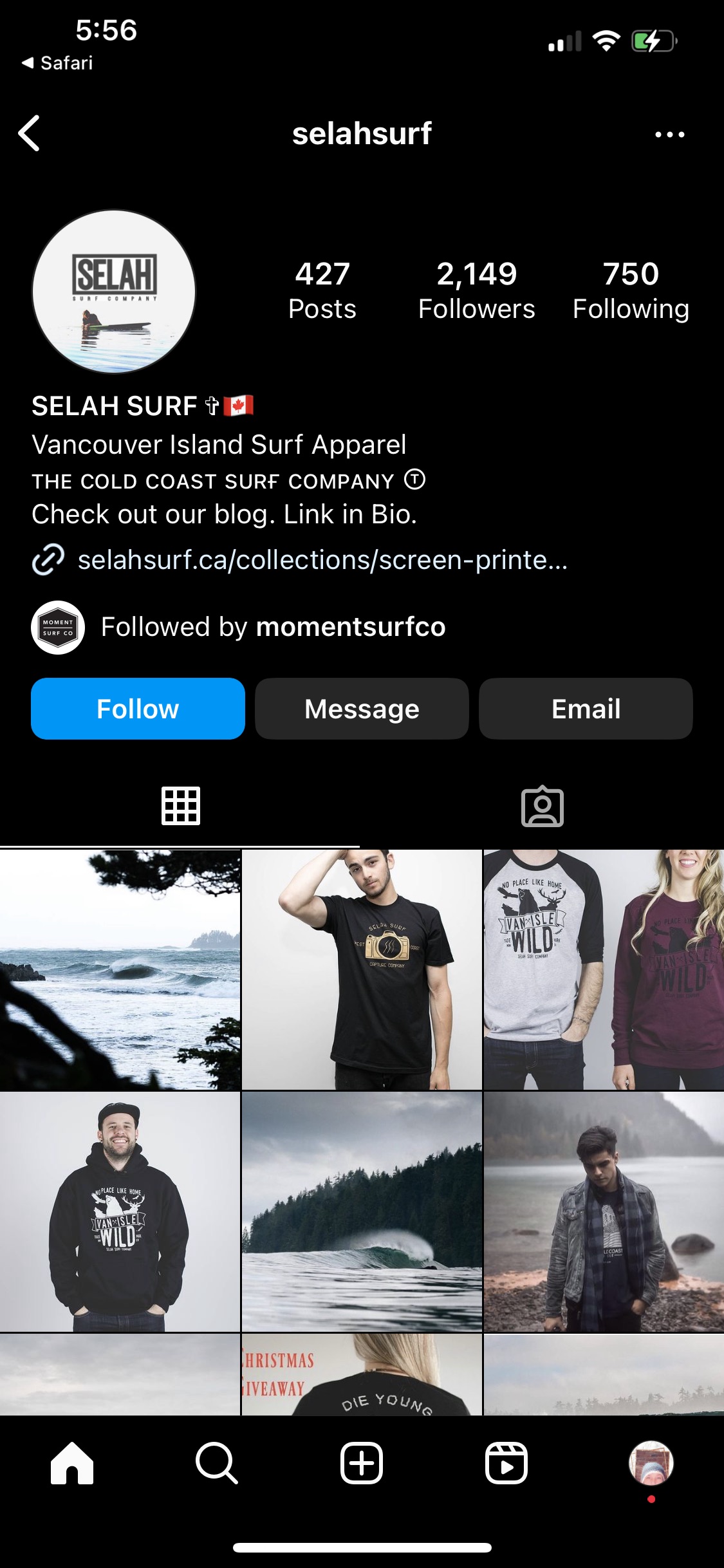Open the black camera t-shirt post
The height and width of the screenshot is (1568, 724).
pyautogui.click(x=362, y=969)
